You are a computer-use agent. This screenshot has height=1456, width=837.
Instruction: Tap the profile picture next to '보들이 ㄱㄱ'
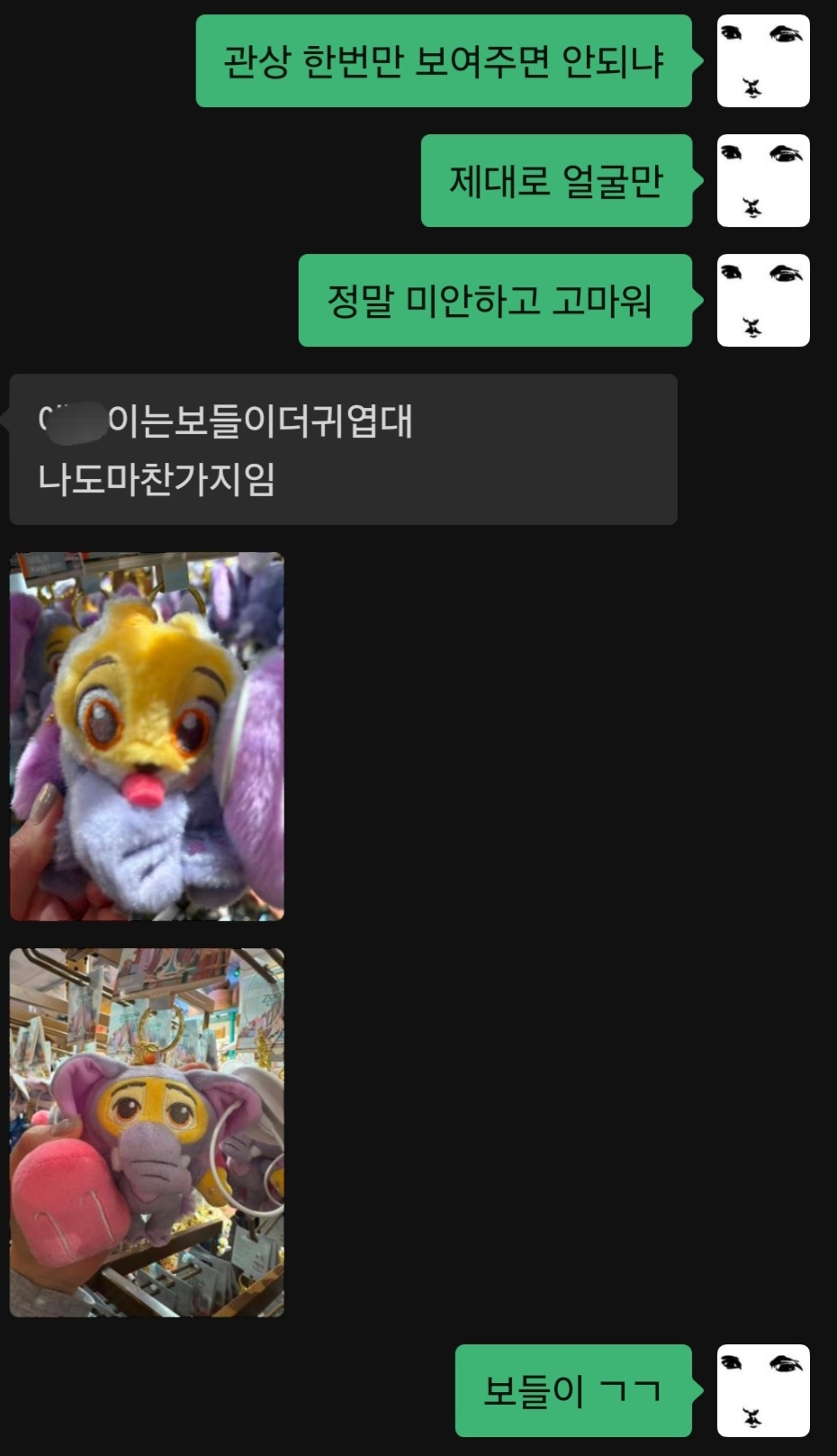click(x=762, y=1390)
